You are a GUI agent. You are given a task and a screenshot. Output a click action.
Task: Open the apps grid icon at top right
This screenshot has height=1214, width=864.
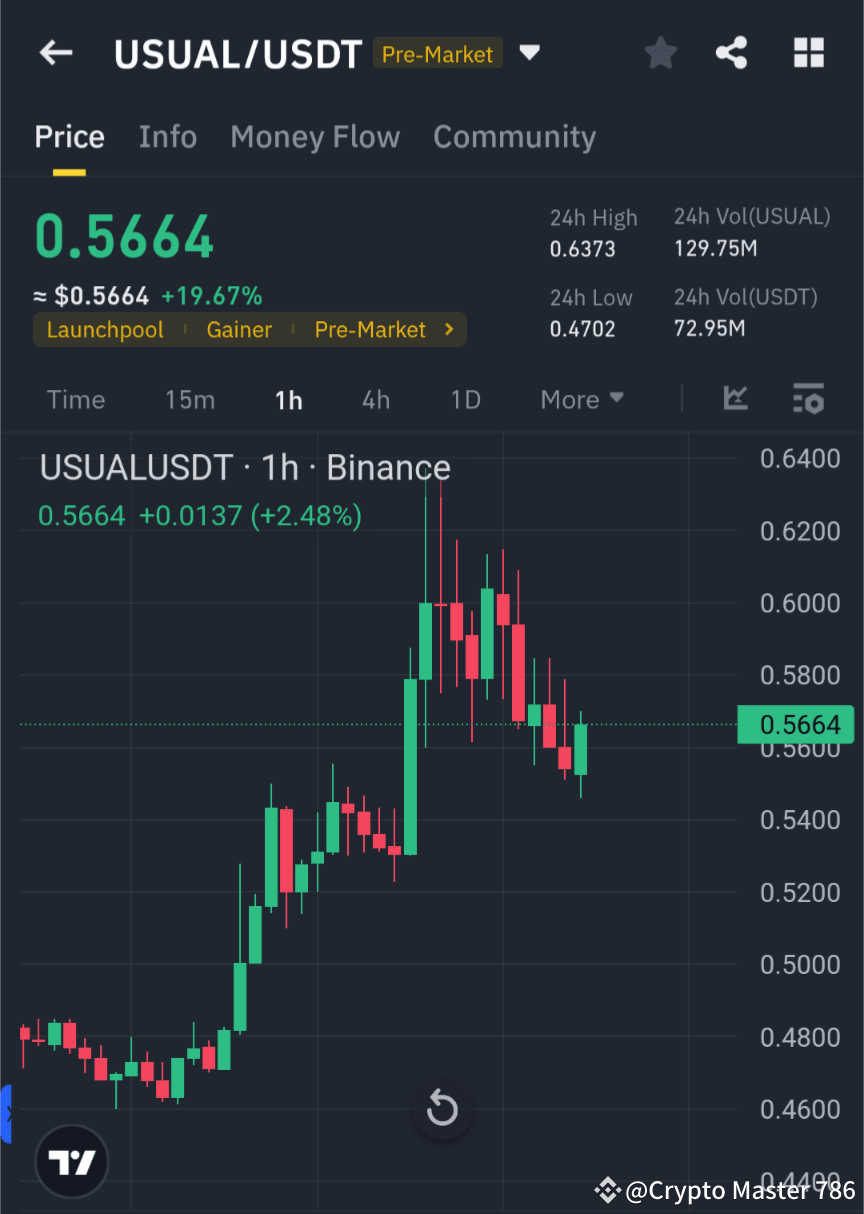click(808, 53)
